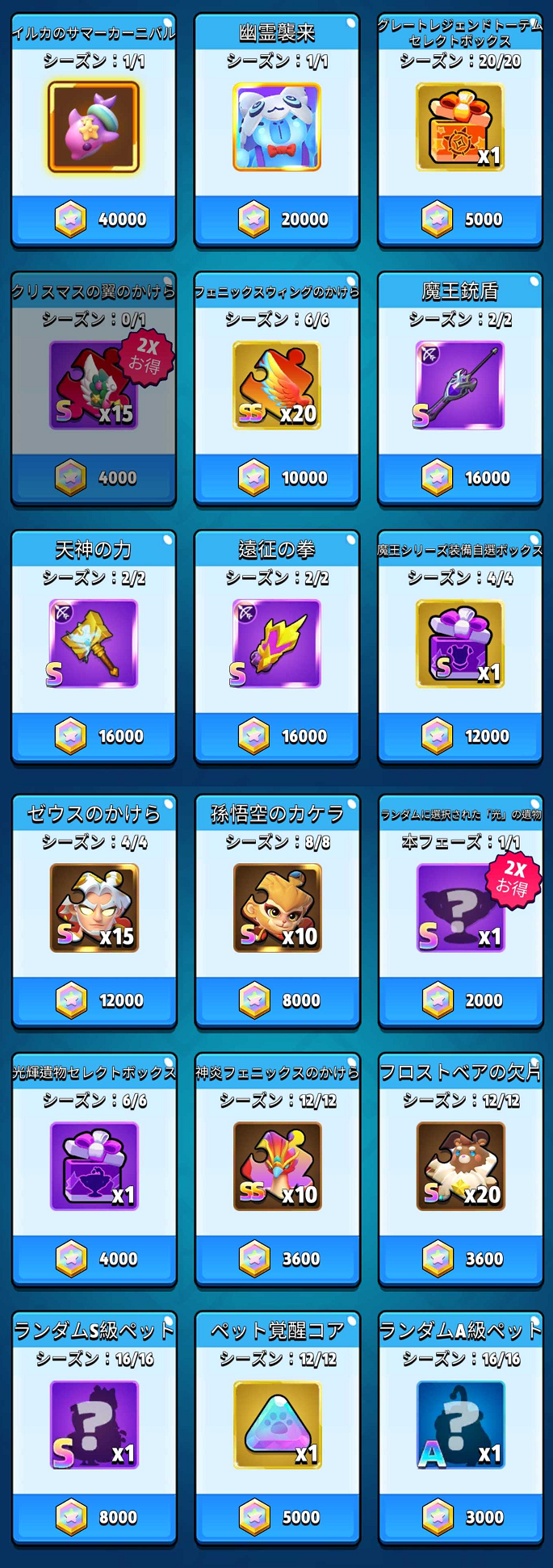Purchase ランダムS級ペット for 8000

click(94, 1517)
